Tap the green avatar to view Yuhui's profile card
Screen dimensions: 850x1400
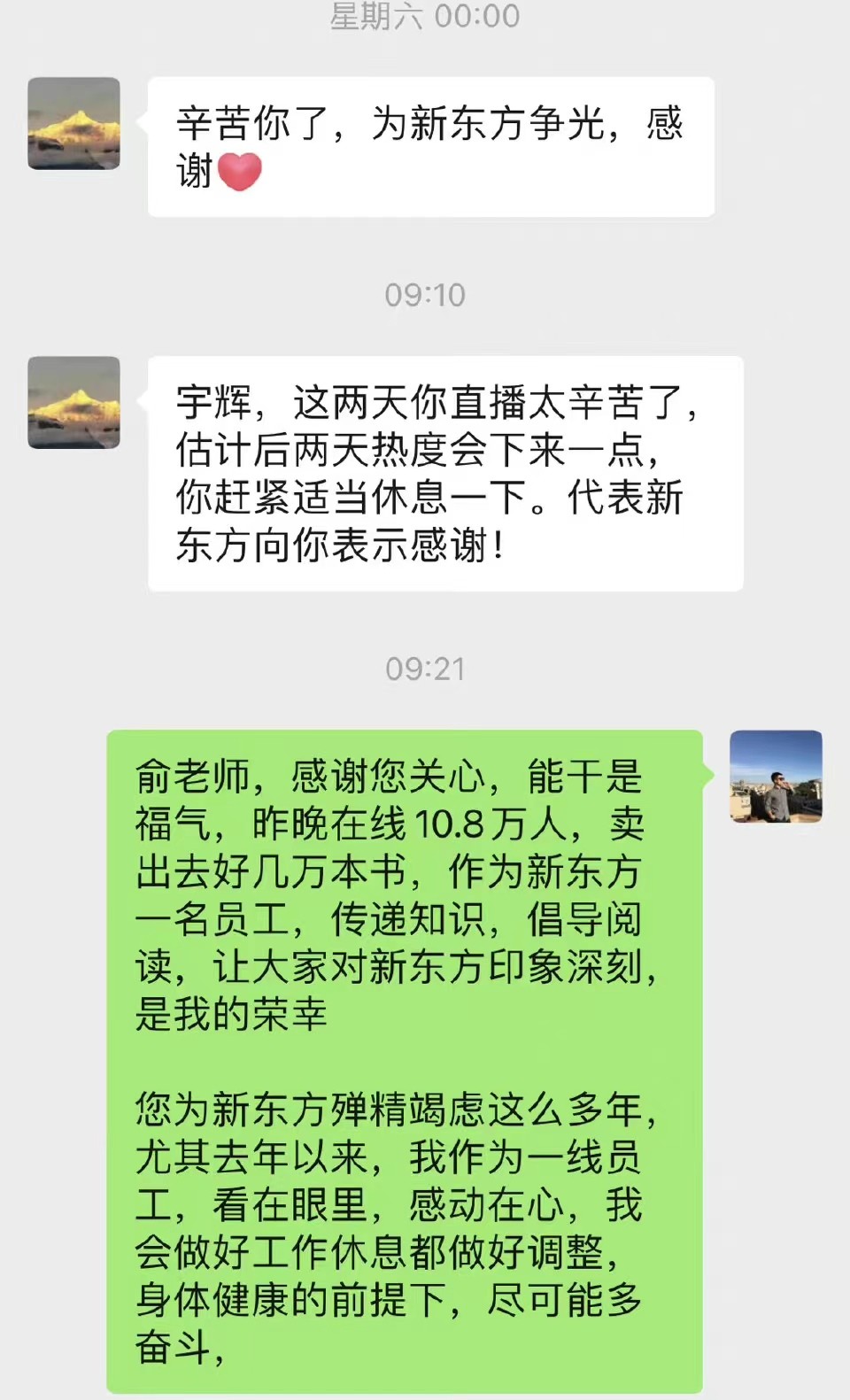(x=776, y=777)
